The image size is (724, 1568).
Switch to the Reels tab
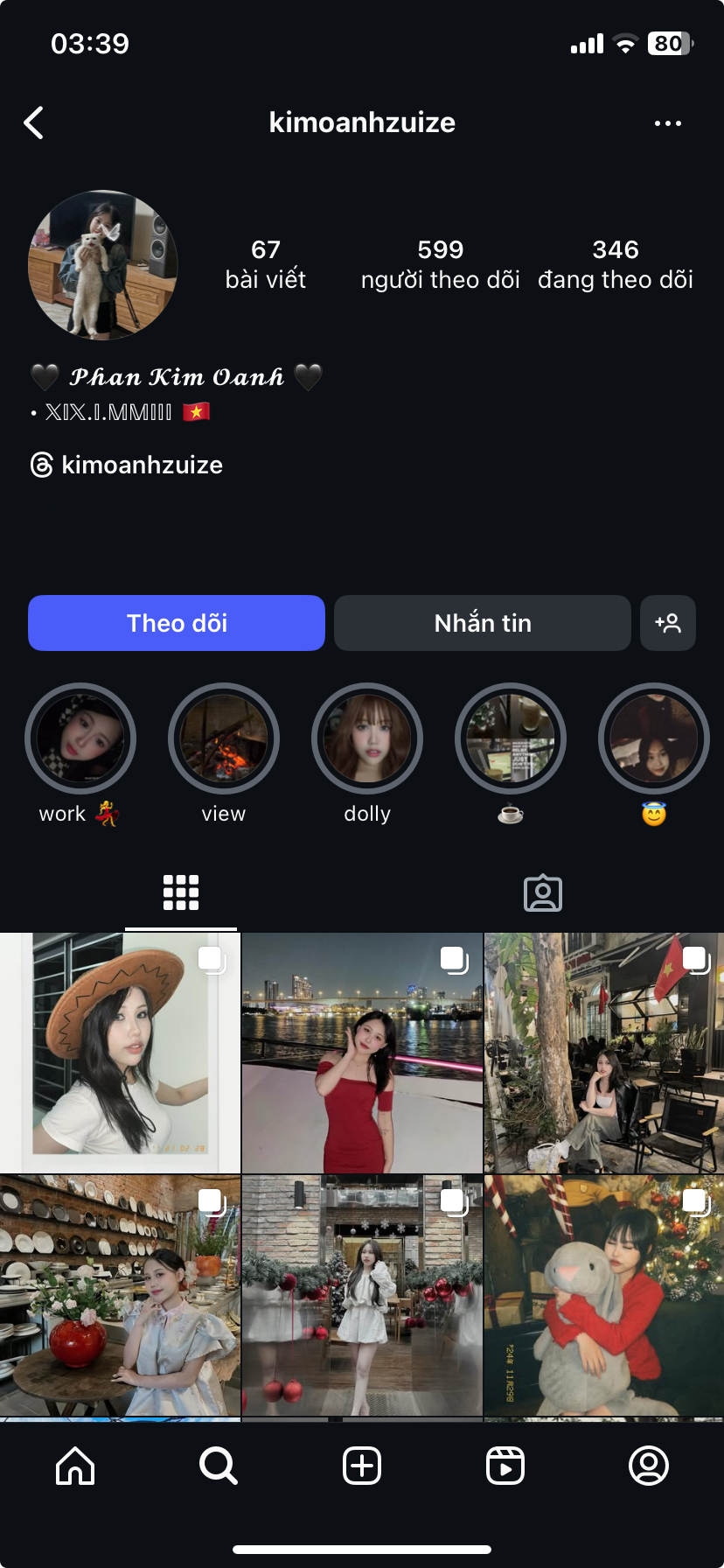505,1466
